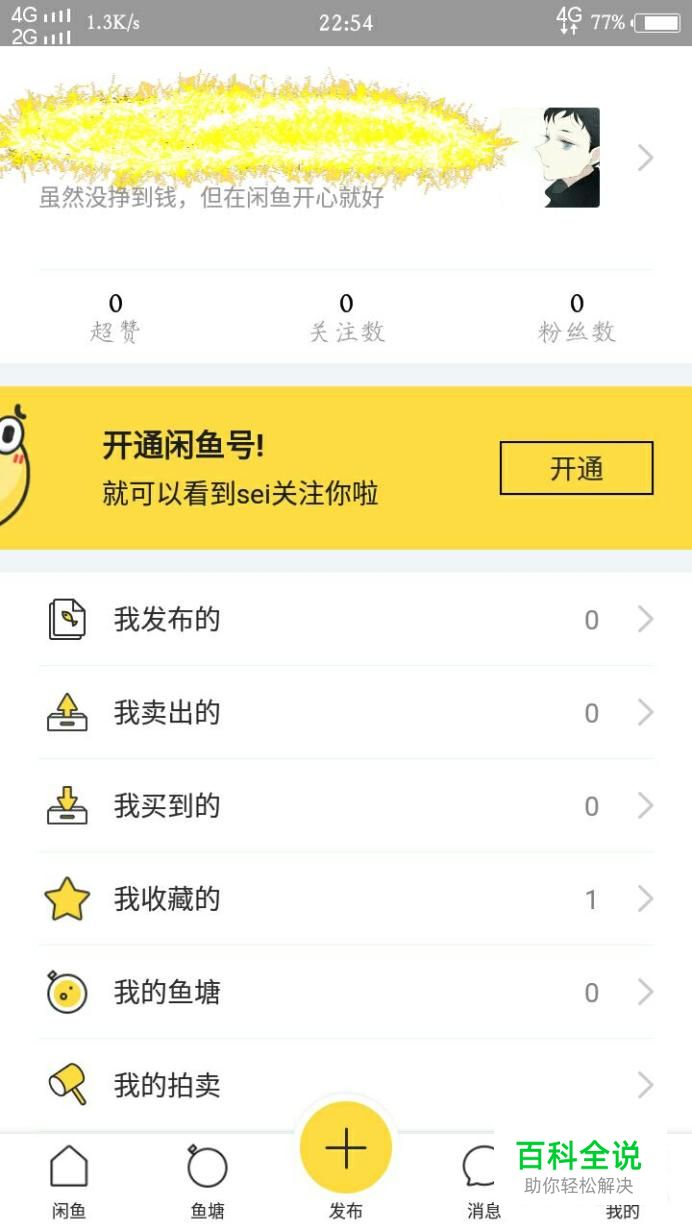Image resolution: width=692 pixels, height=1230 pixels.
Task: Go to 我收藏的 favorites
Action: [x=346, y=899]
